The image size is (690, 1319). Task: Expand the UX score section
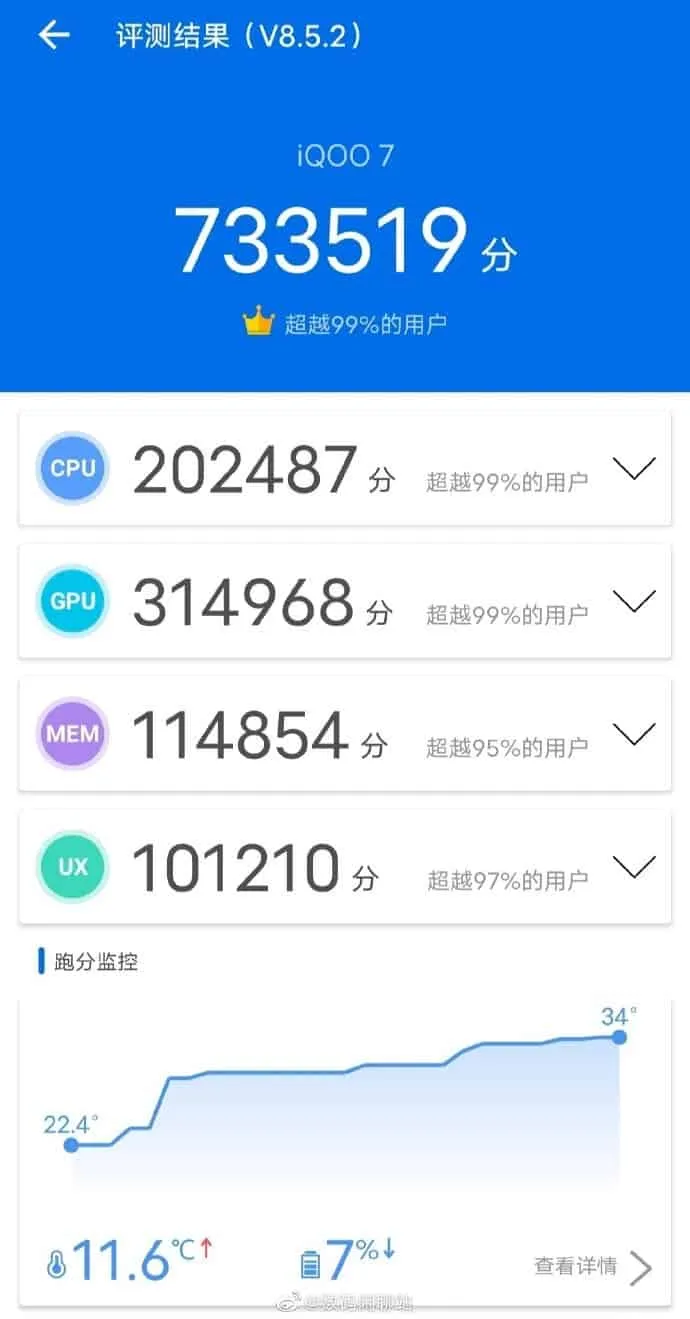pos(633,867)
